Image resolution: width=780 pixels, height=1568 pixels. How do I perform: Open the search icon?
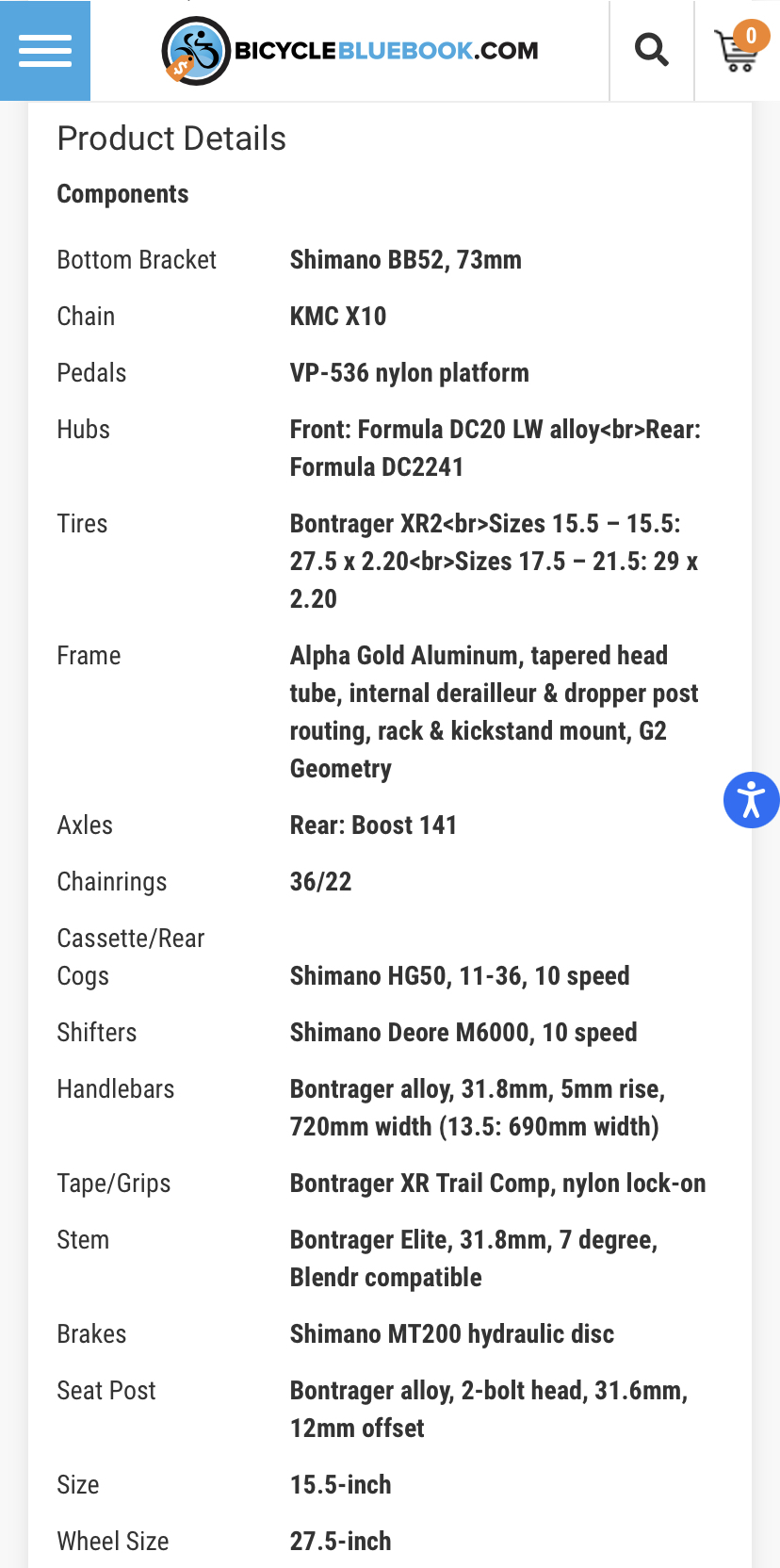coord(651,50)
